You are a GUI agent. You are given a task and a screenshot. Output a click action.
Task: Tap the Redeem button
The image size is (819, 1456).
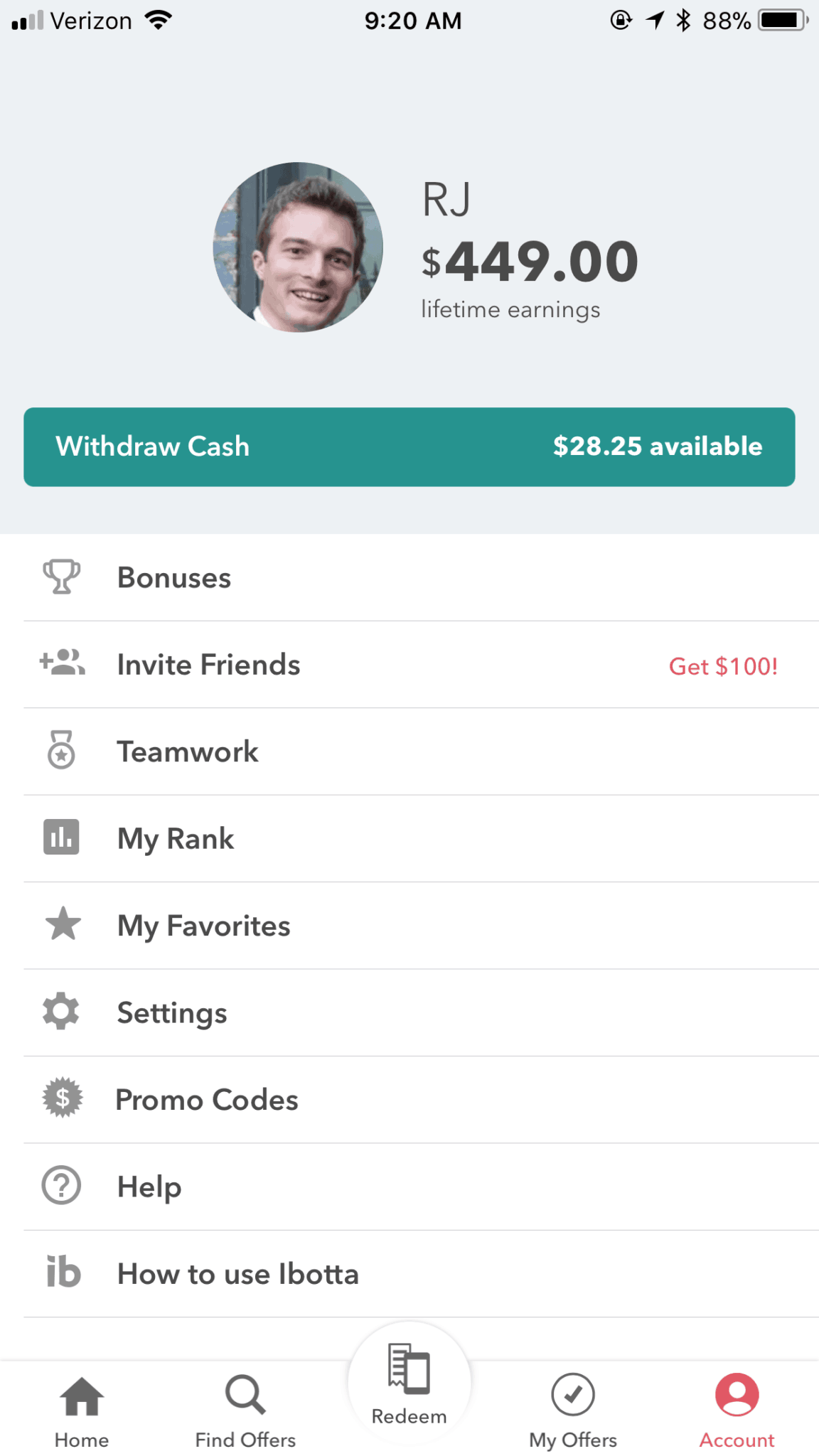click(x=409, y=1383)
